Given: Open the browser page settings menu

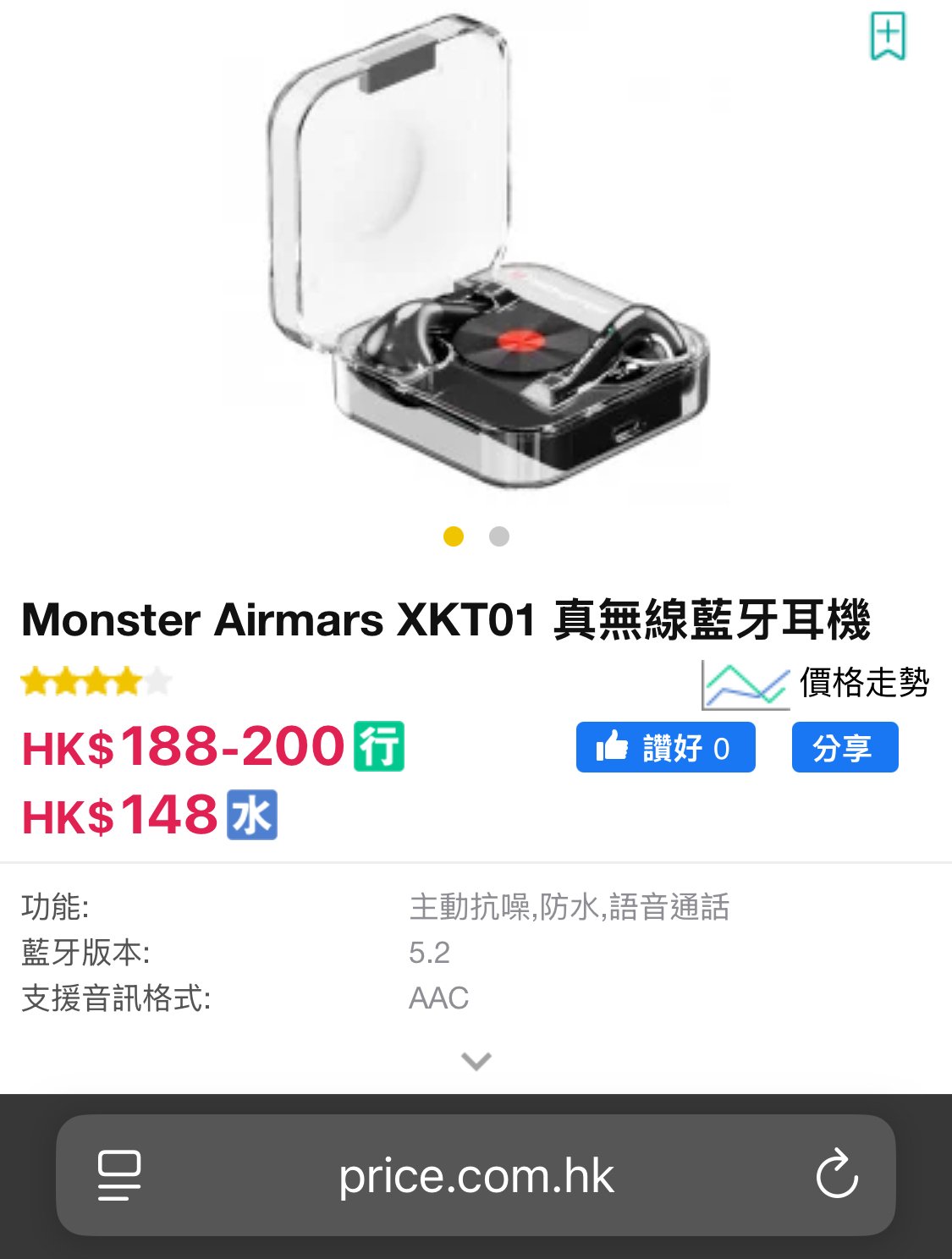Looking at the screenshot, I should 119,1174.
